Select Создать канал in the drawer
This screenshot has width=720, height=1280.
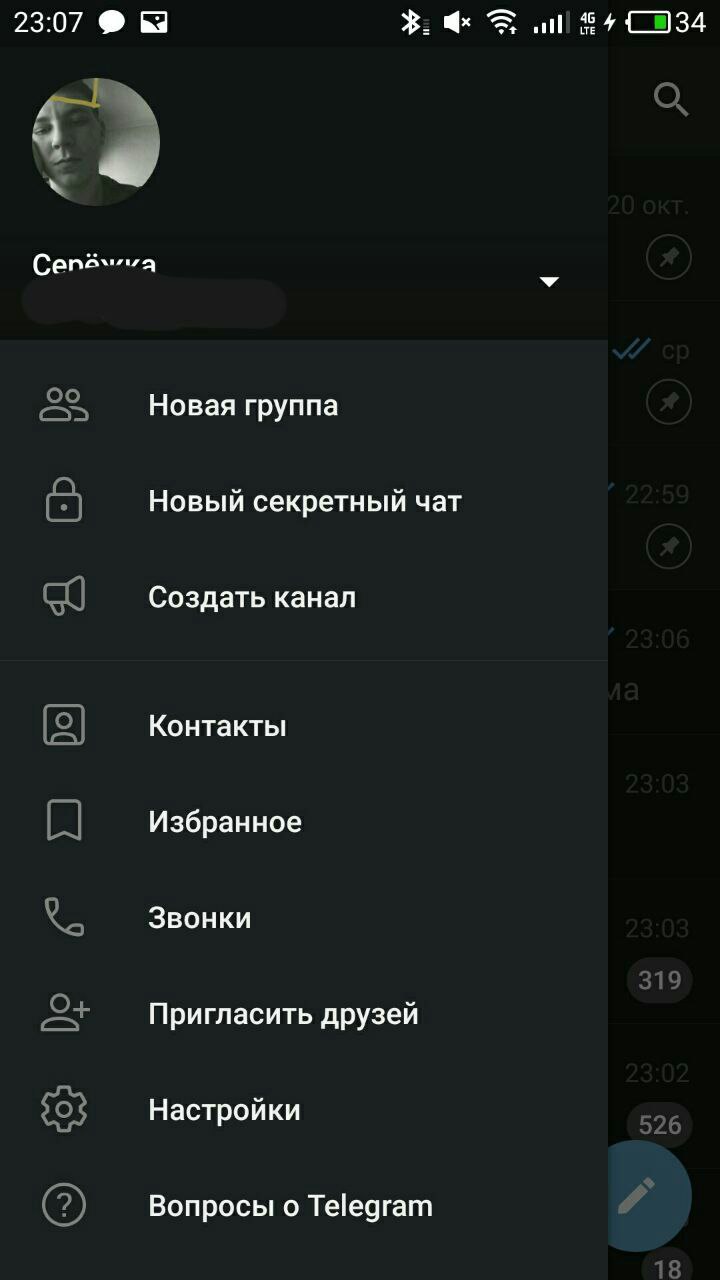pos(252,597)
